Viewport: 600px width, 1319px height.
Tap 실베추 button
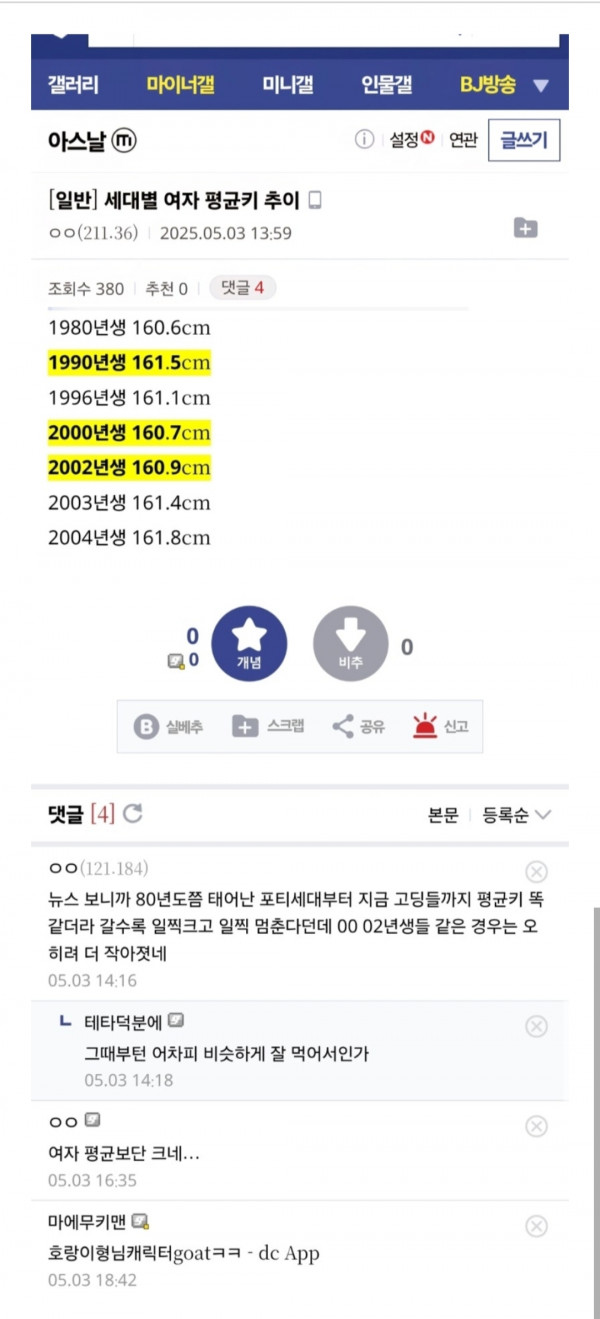click(x=170, y=727)
